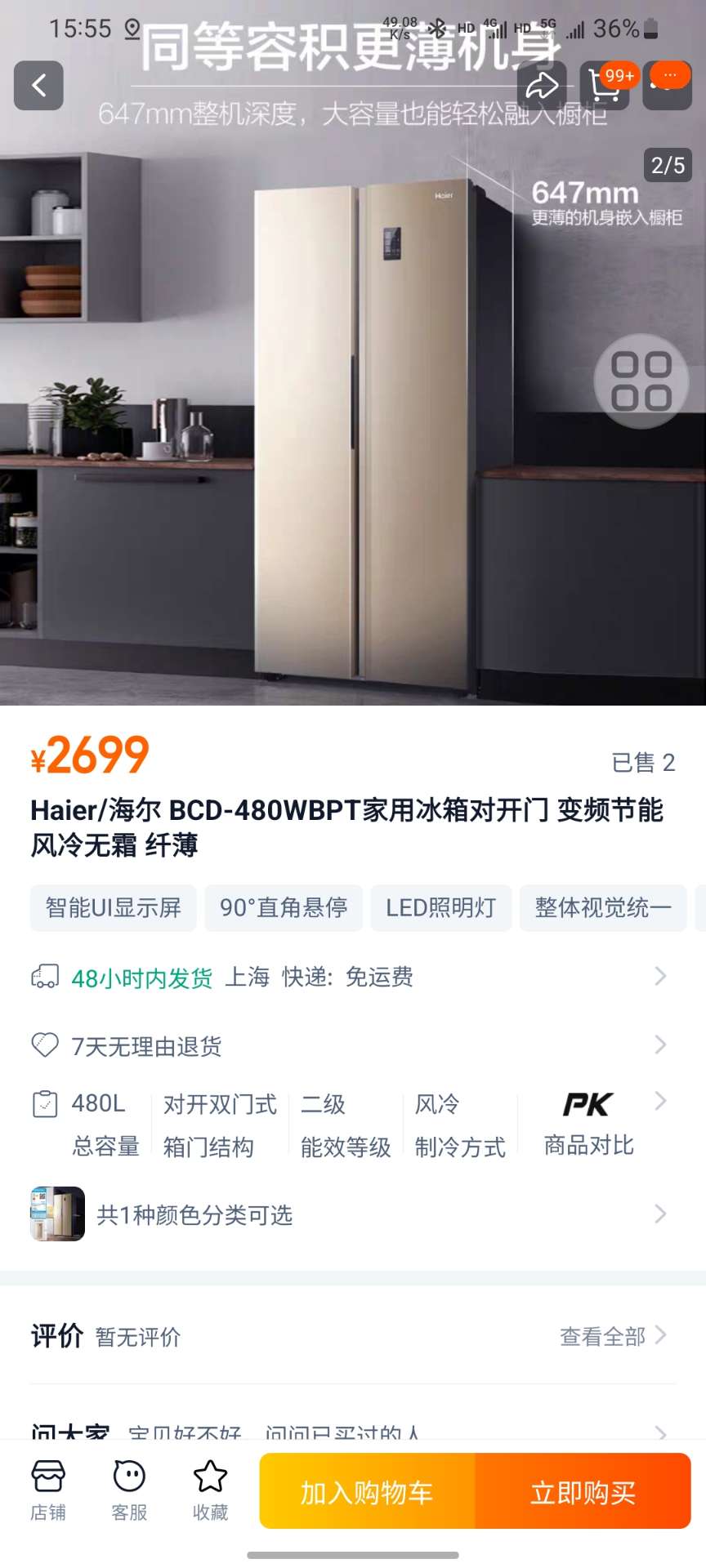
Task: Open 商品对比 PK comparison
Action: coord(589,1124)
